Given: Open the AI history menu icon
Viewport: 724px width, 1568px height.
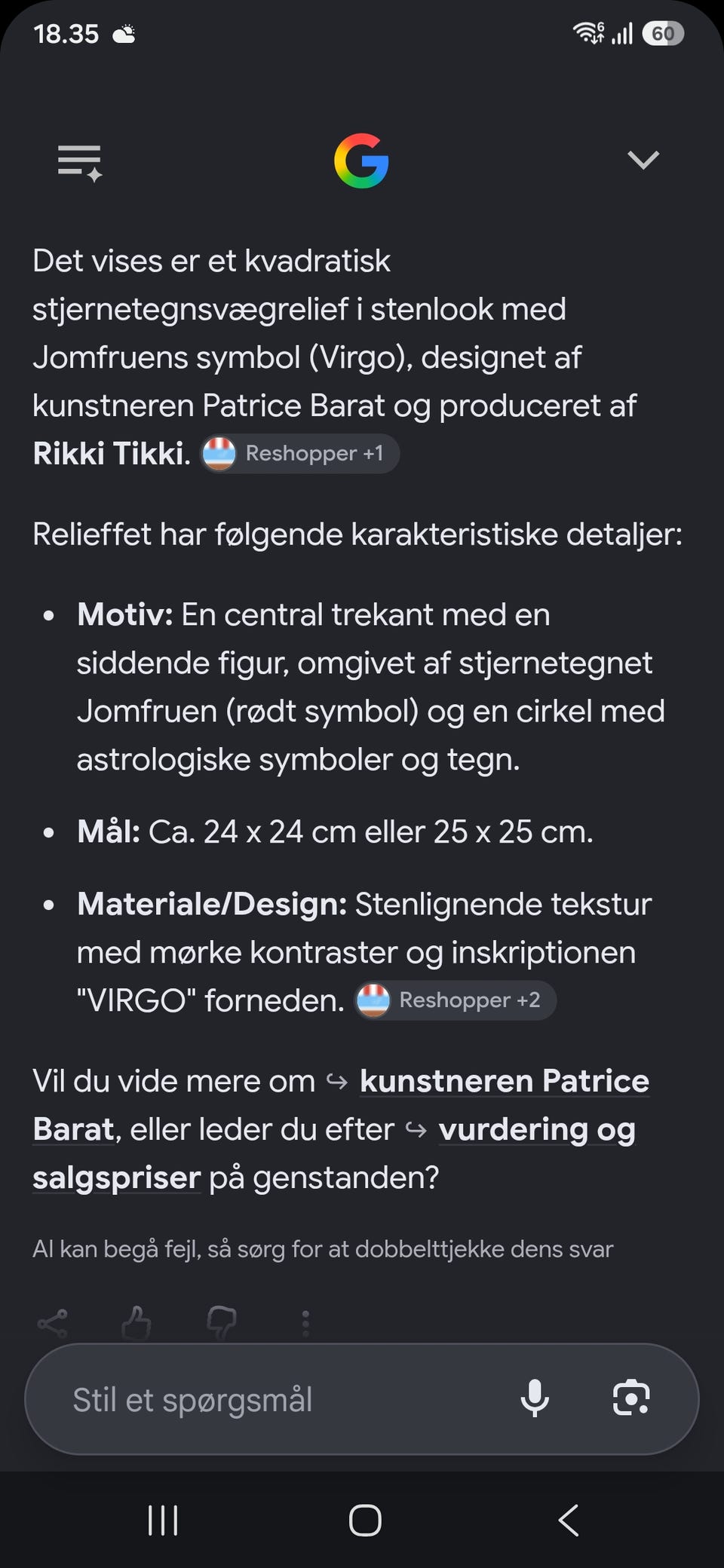Looking at the screenshot, I should coord(80,162).
